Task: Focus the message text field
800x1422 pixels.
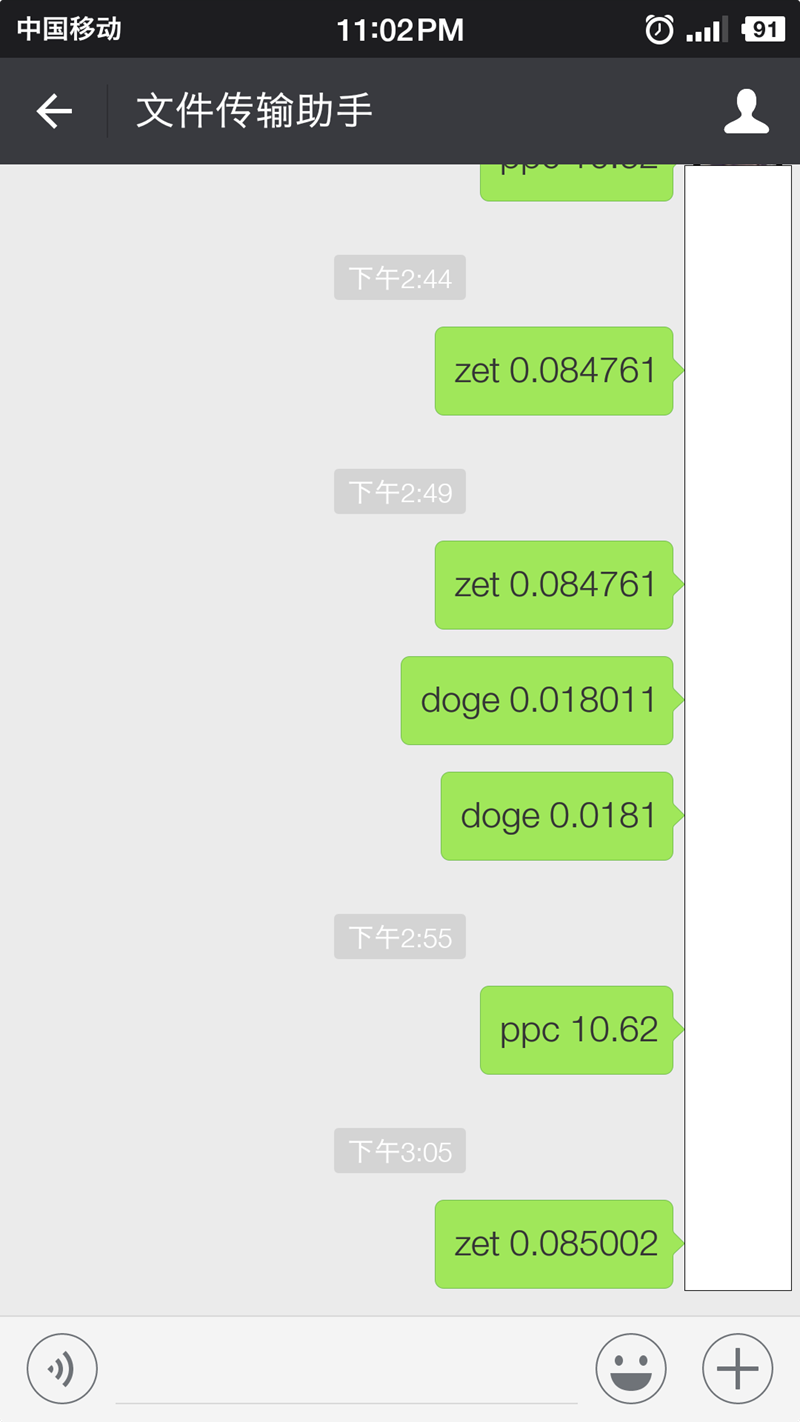Action: (x=346, y=1369)
